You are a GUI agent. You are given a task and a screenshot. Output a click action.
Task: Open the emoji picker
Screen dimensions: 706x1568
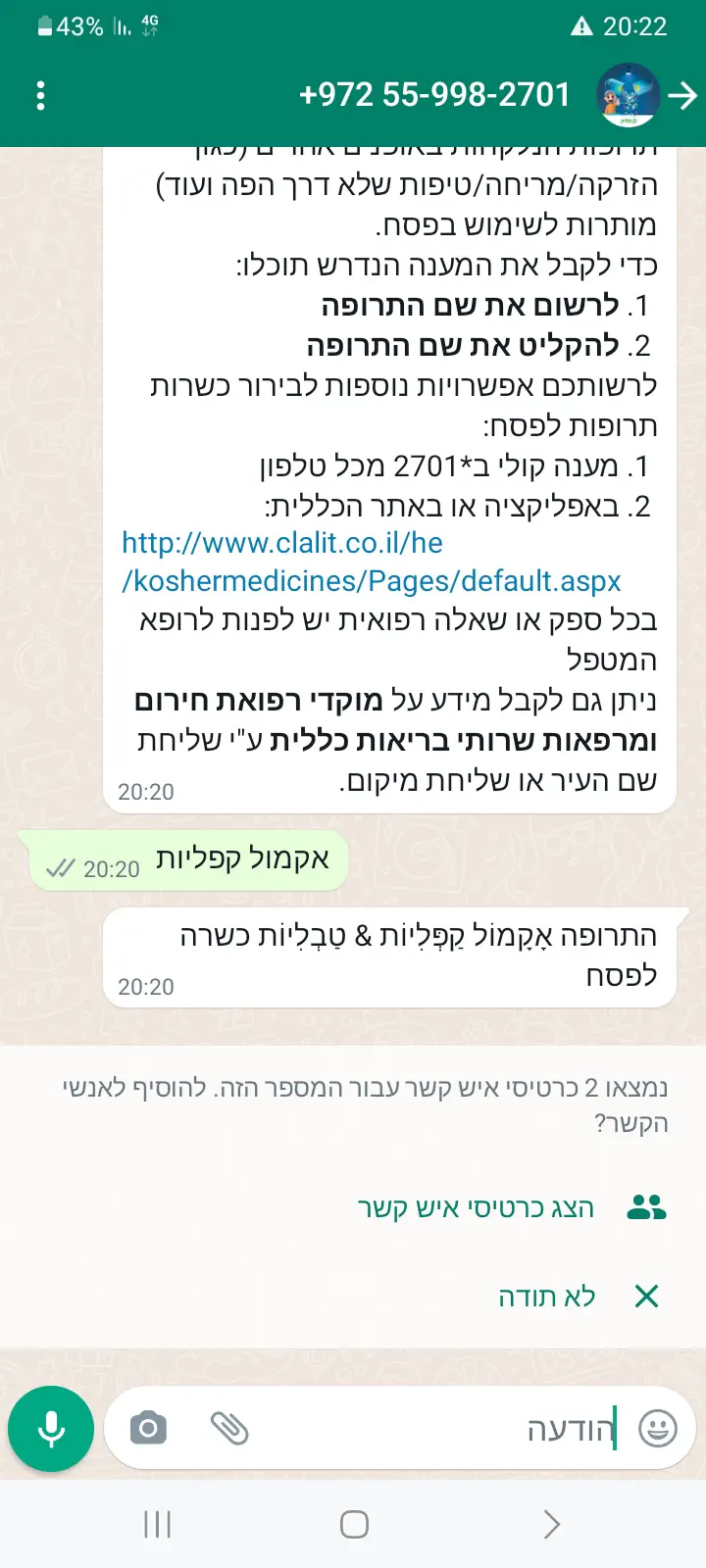(x=657, y=1429)
